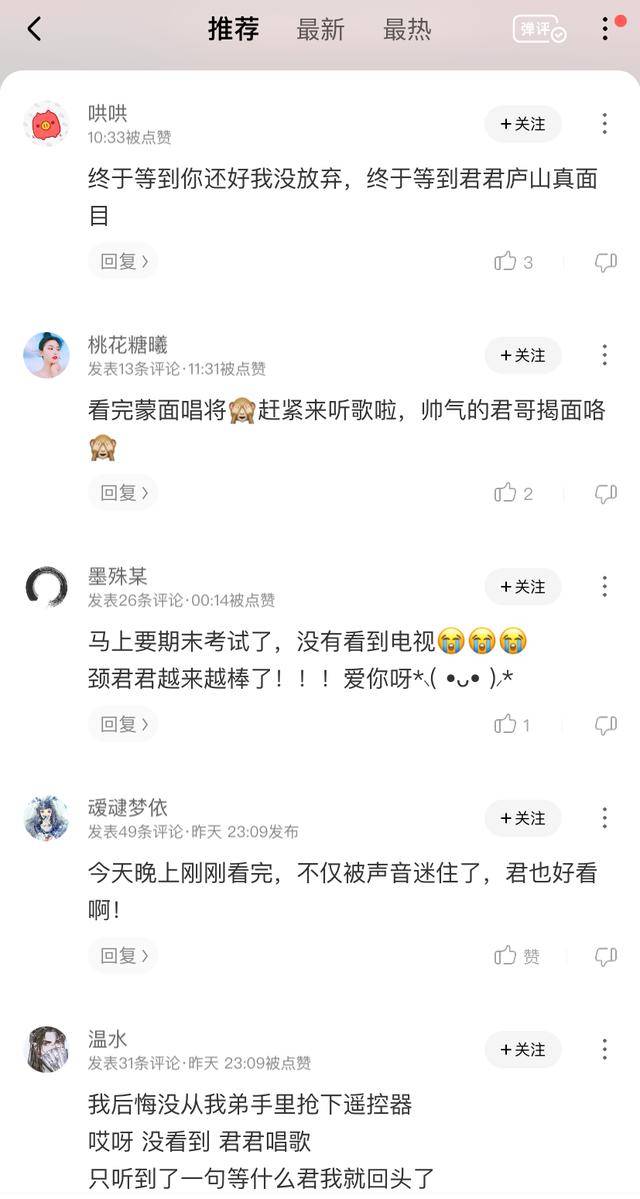Image resolution: width=640 pixels, height=1199 pixels.
Task: Like 瑷礎梦依's comment
Action: 506,956
